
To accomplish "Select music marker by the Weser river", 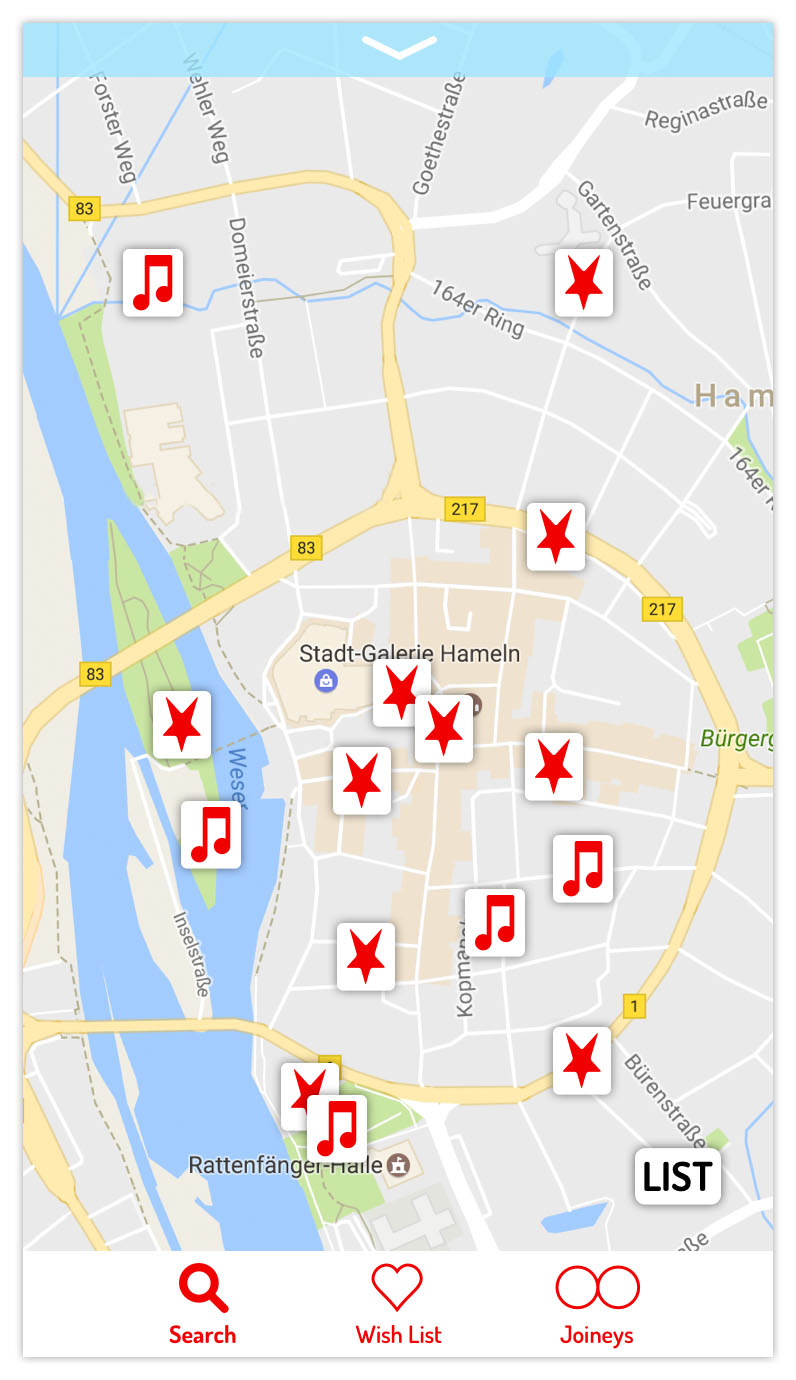I will coord(211,834).
